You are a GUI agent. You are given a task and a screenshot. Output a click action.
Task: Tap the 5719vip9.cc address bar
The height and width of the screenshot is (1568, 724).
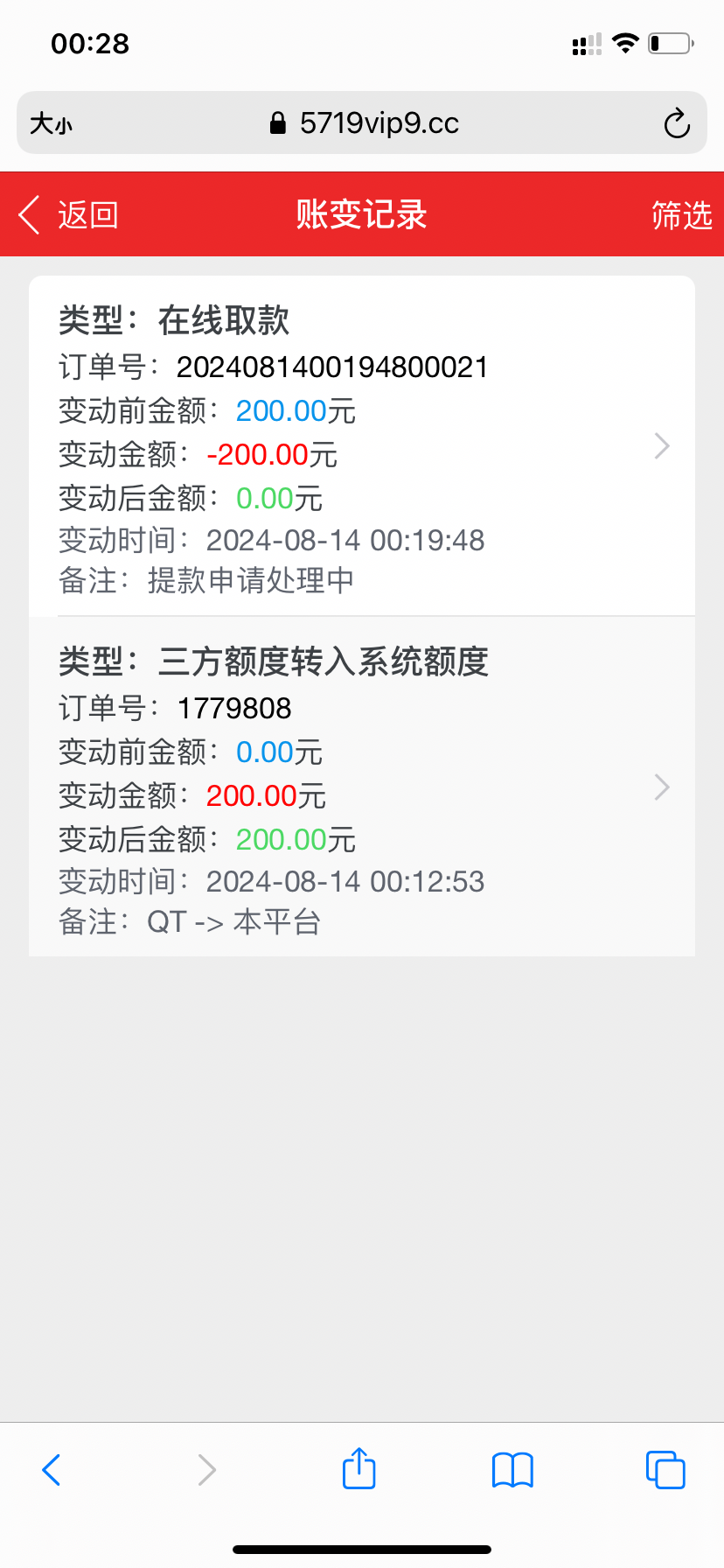pyautogui.click(x=362, y=123)
